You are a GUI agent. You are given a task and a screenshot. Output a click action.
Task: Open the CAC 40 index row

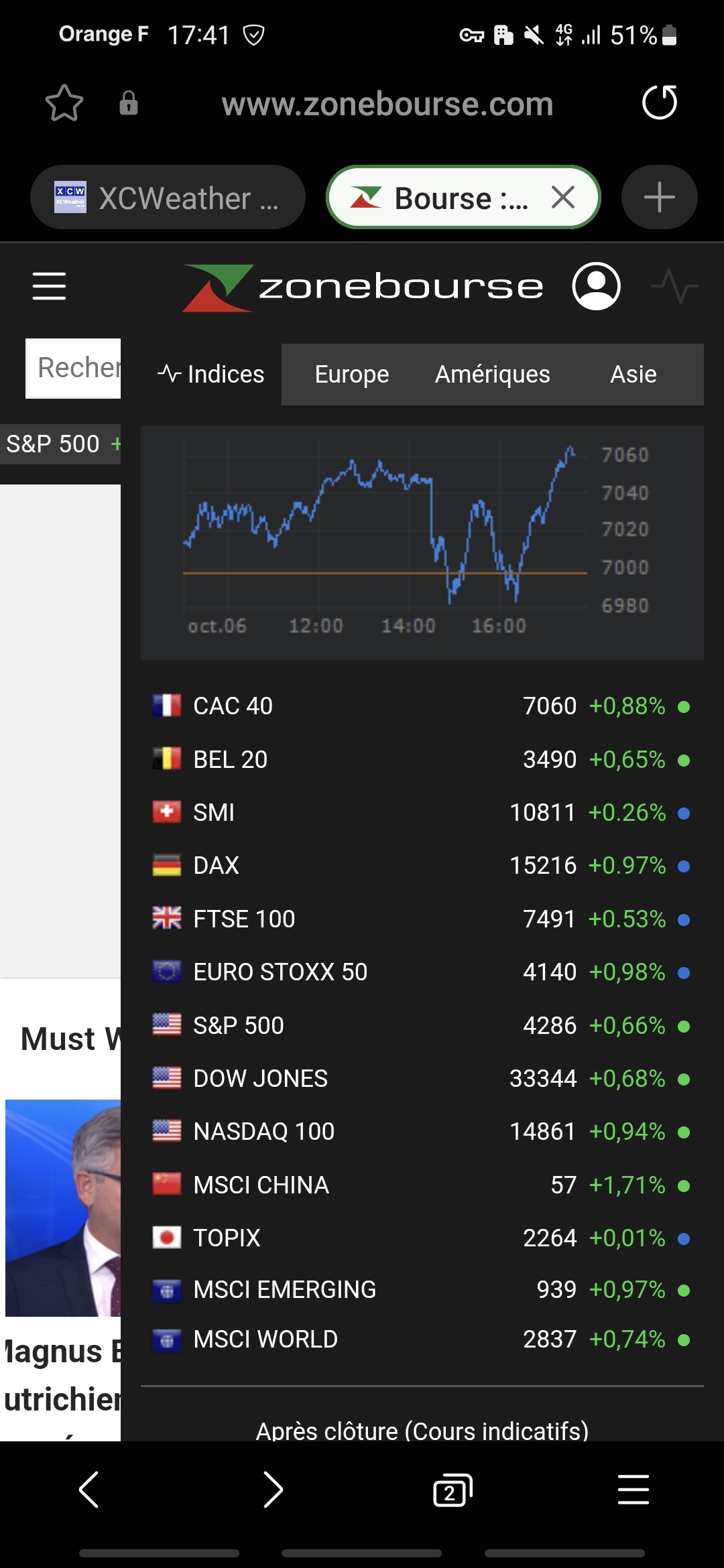click(x=233, y=706)
